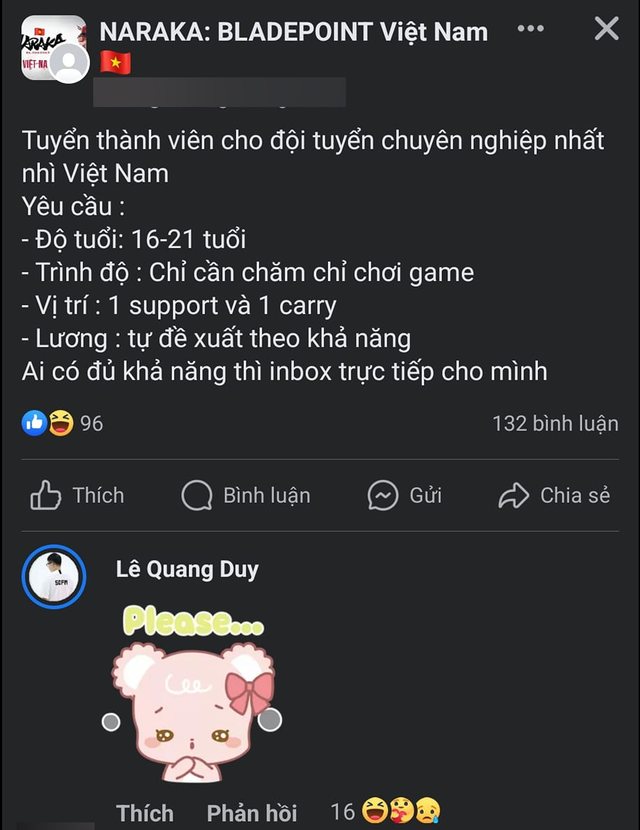Close the post with the X button
This screenshot has height=830, width=640.
(x=607, y=29)
